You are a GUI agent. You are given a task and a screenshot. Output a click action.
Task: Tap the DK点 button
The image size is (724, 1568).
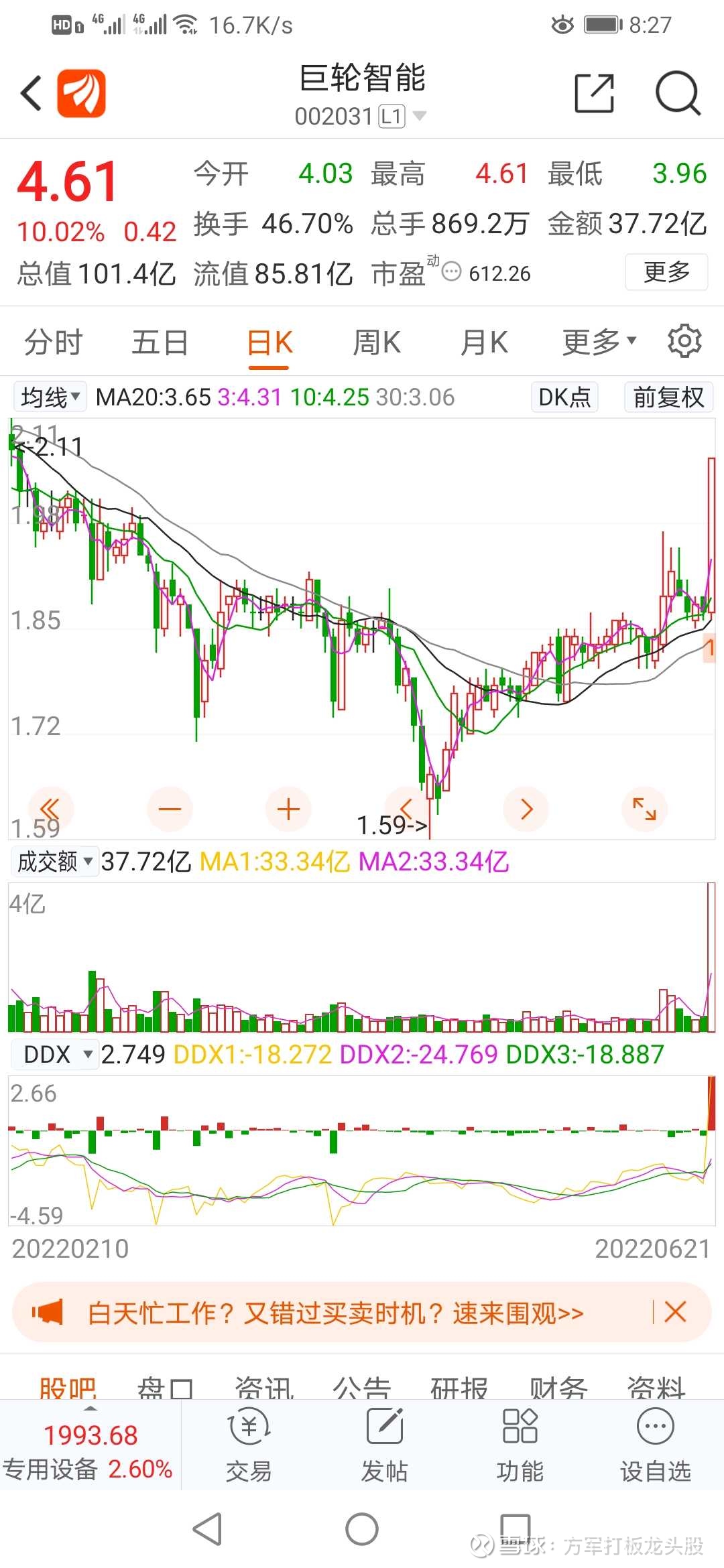tap(564, 397)
